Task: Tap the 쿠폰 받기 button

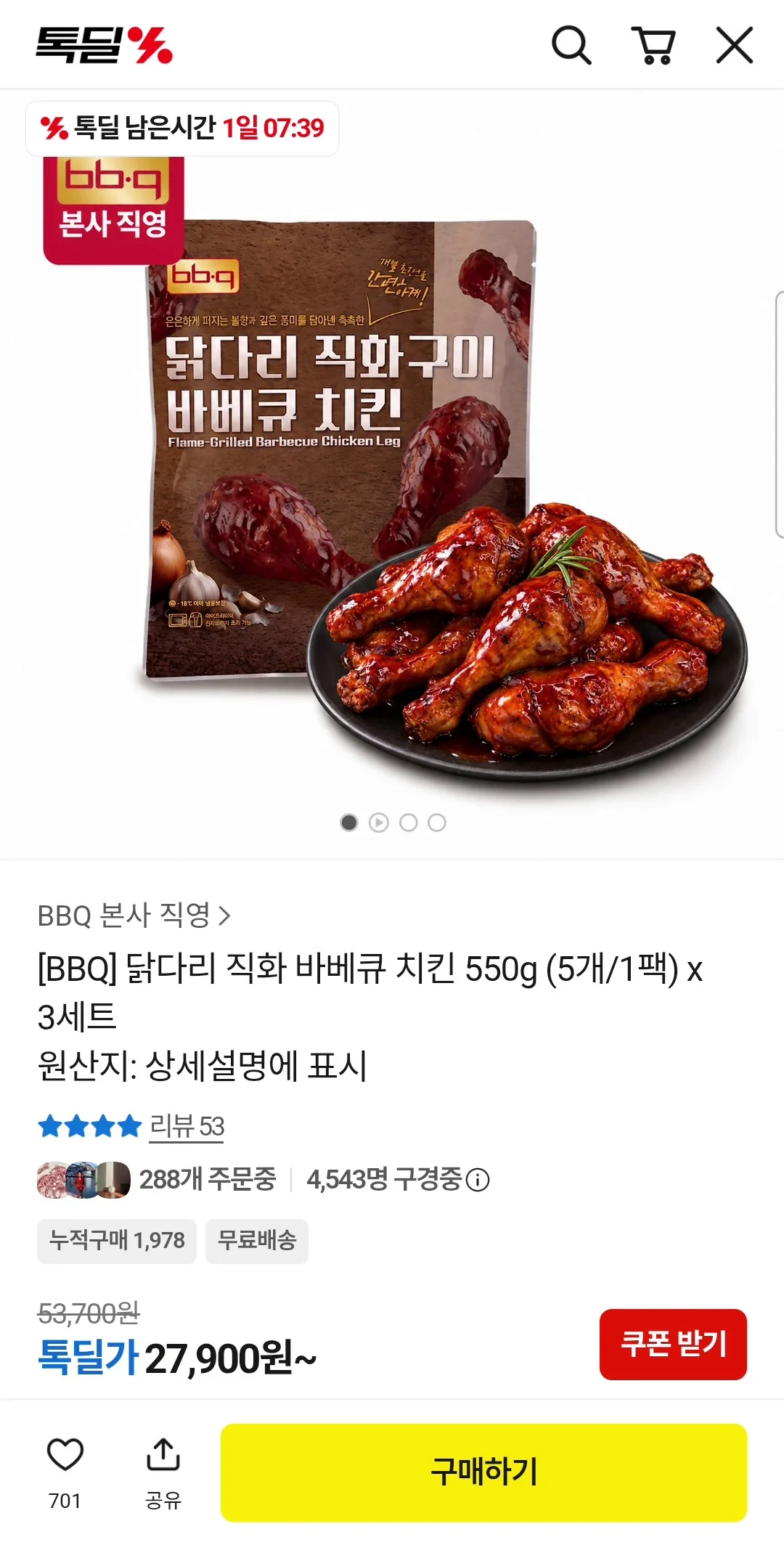Action: (x=673, y=1345)
